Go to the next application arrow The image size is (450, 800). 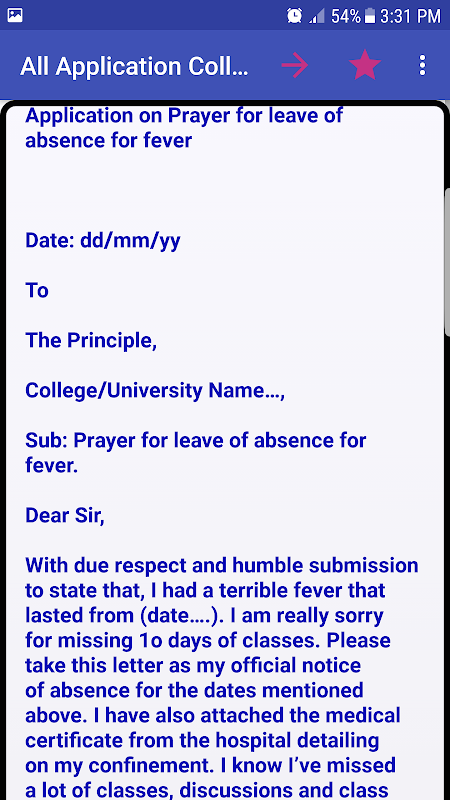coord(295,66)
